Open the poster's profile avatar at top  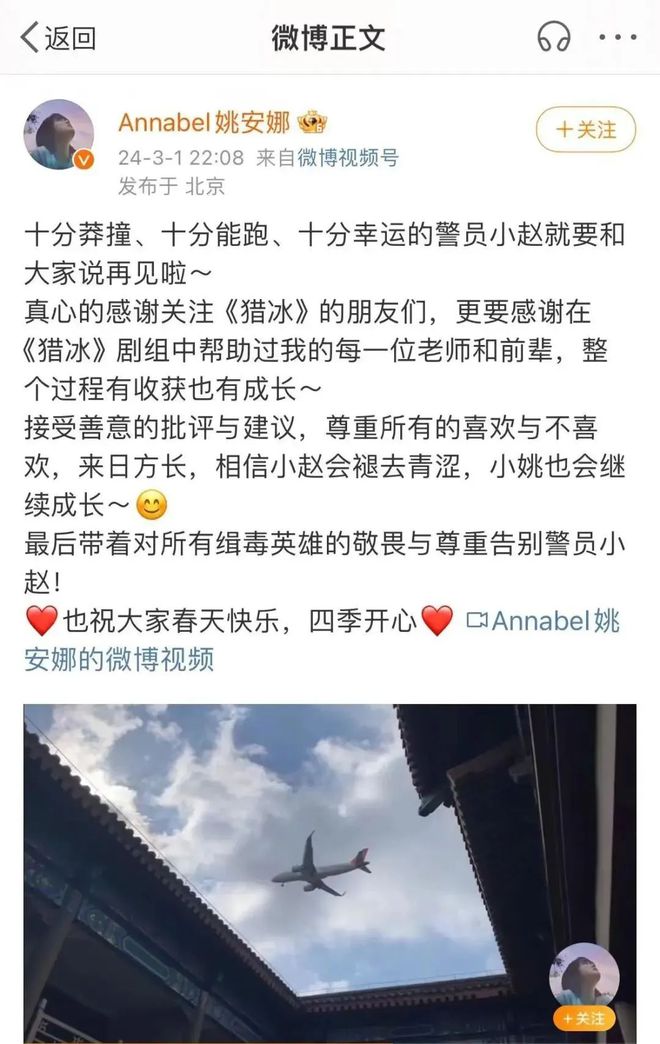click(59, 135)
